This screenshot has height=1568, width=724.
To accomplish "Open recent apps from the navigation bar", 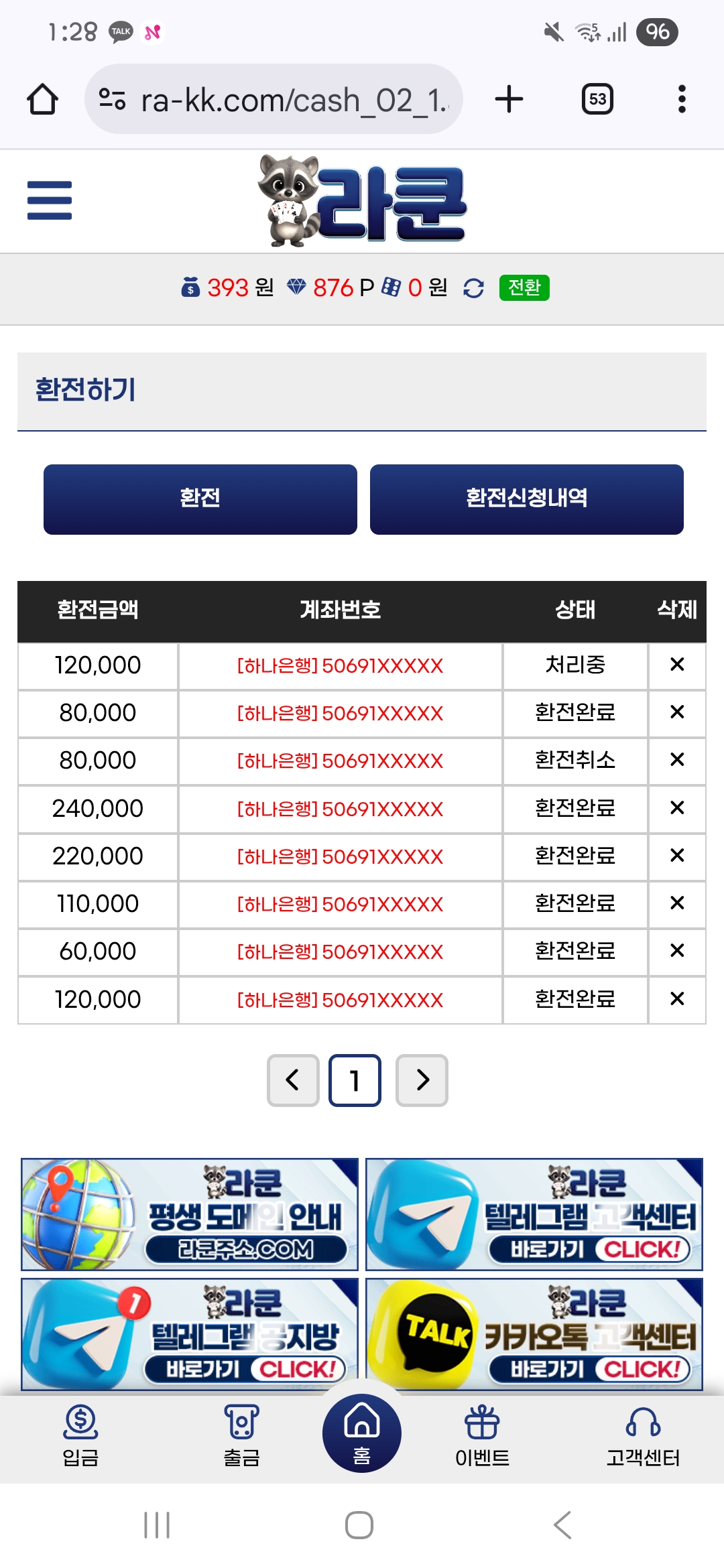I will [157, 1525].
